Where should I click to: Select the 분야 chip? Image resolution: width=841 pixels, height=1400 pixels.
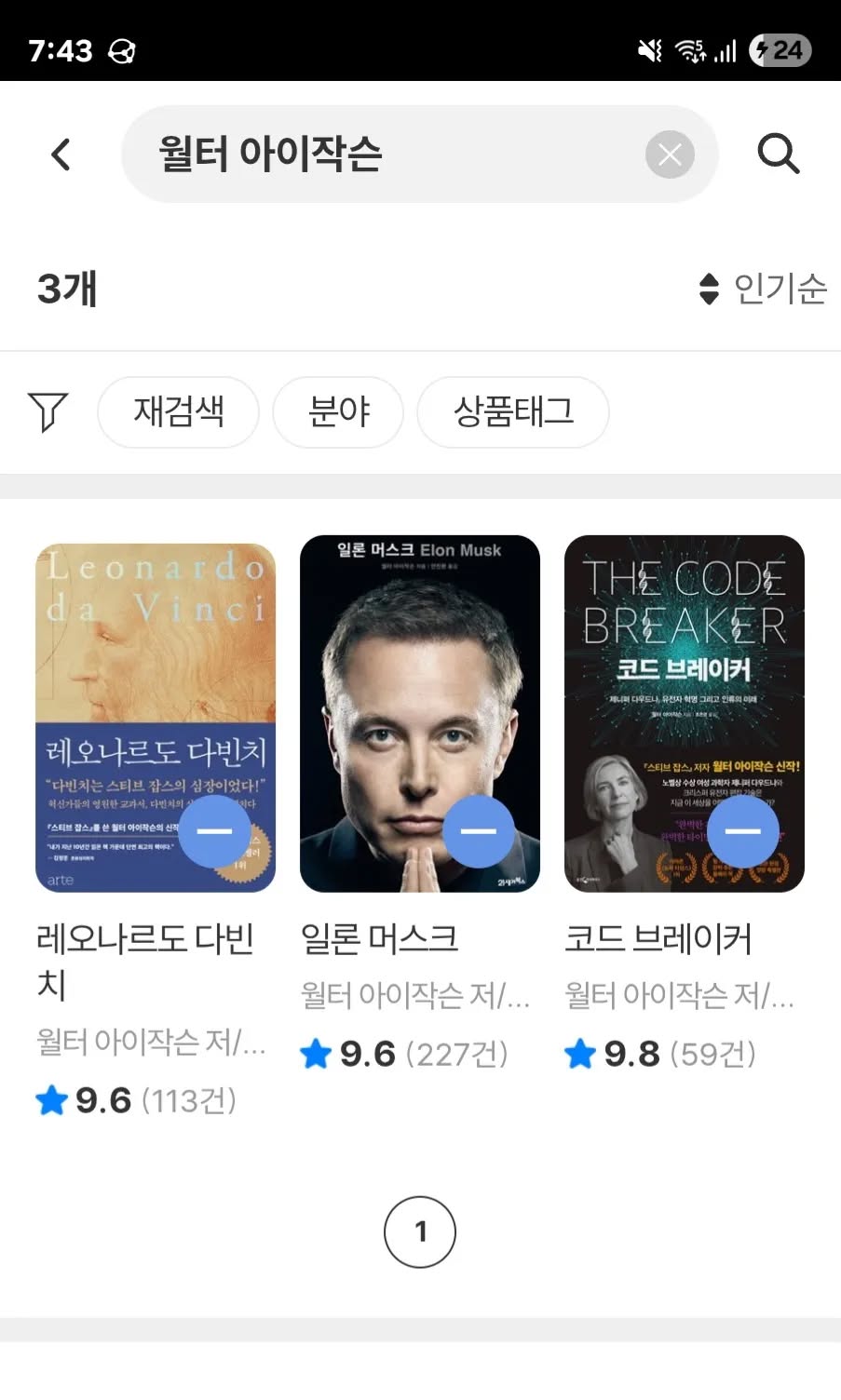[x=338, y=411]
